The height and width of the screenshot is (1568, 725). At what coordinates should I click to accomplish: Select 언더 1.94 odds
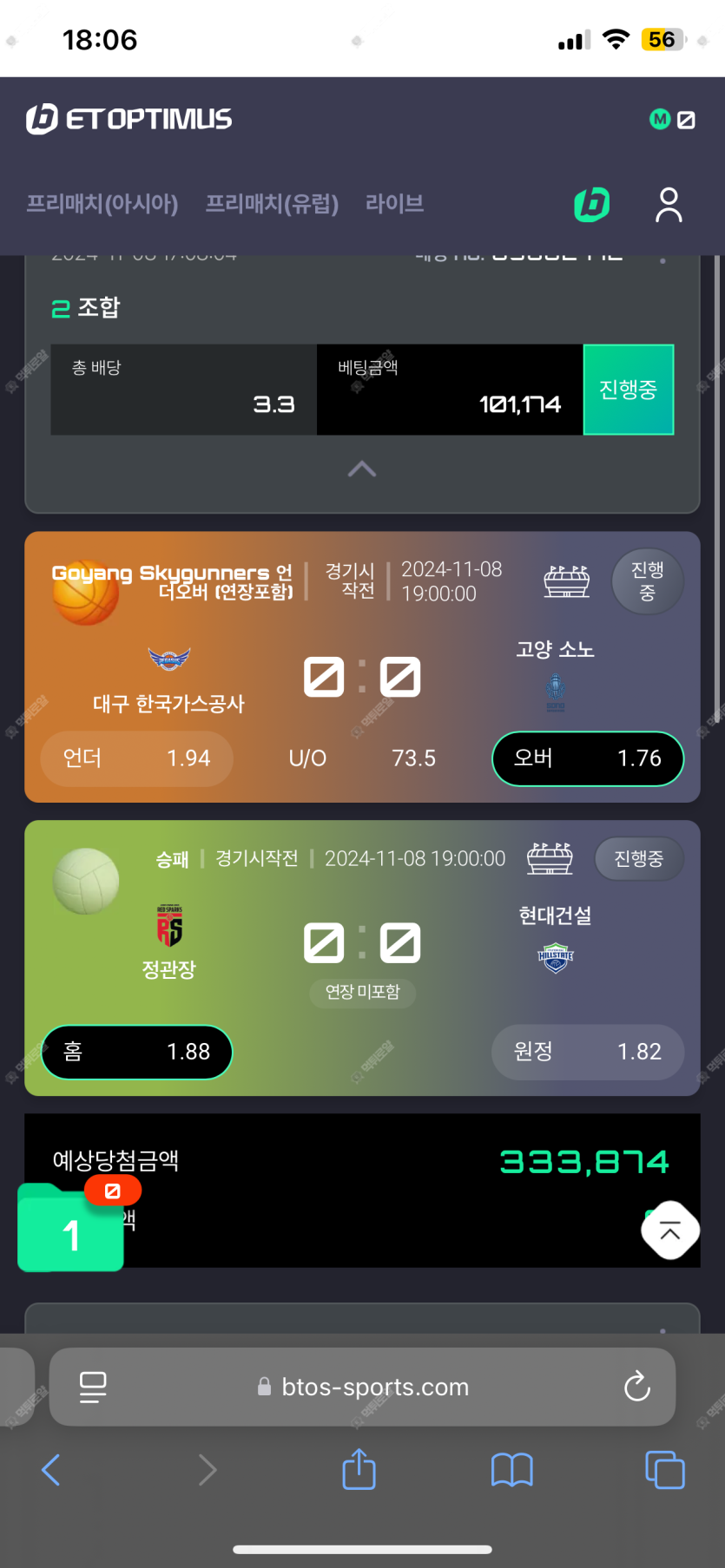click(x=136, y=758)
